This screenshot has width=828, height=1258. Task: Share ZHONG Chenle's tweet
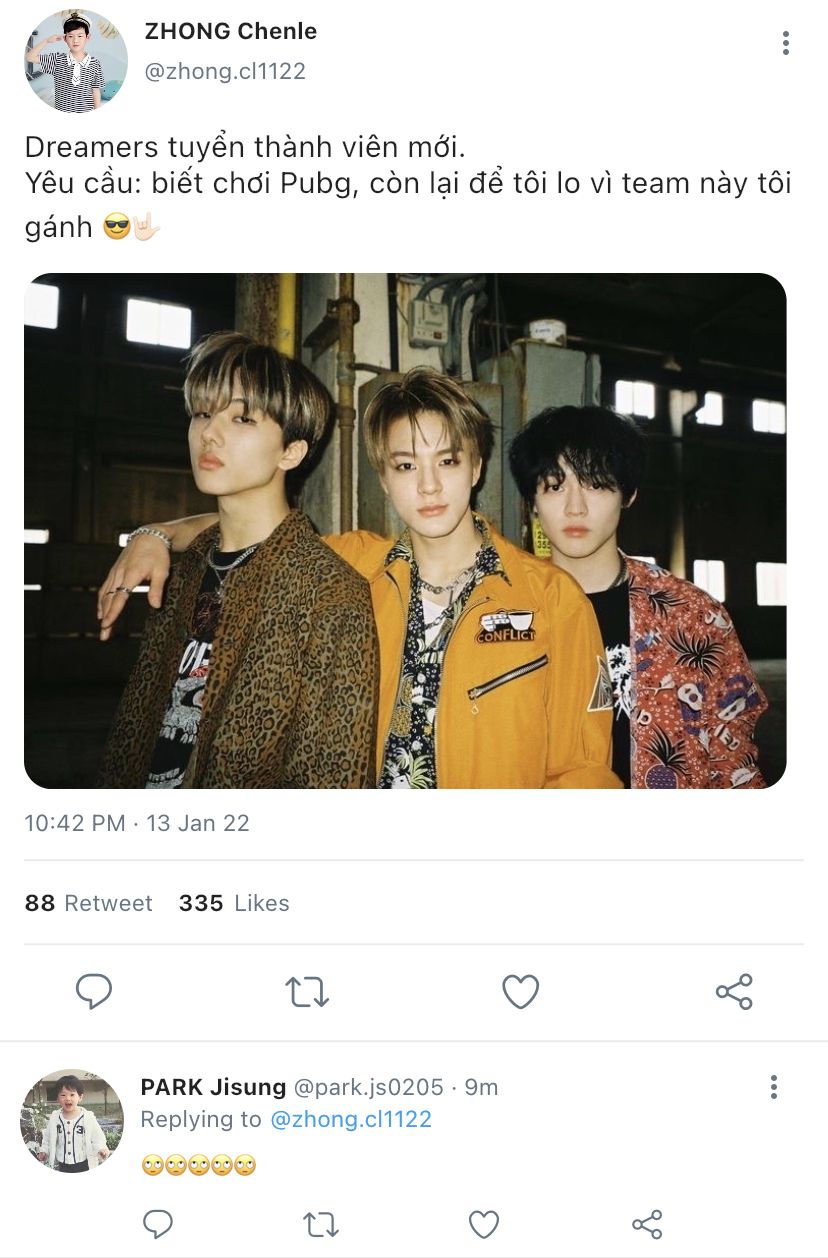click(x=734, y=992)
